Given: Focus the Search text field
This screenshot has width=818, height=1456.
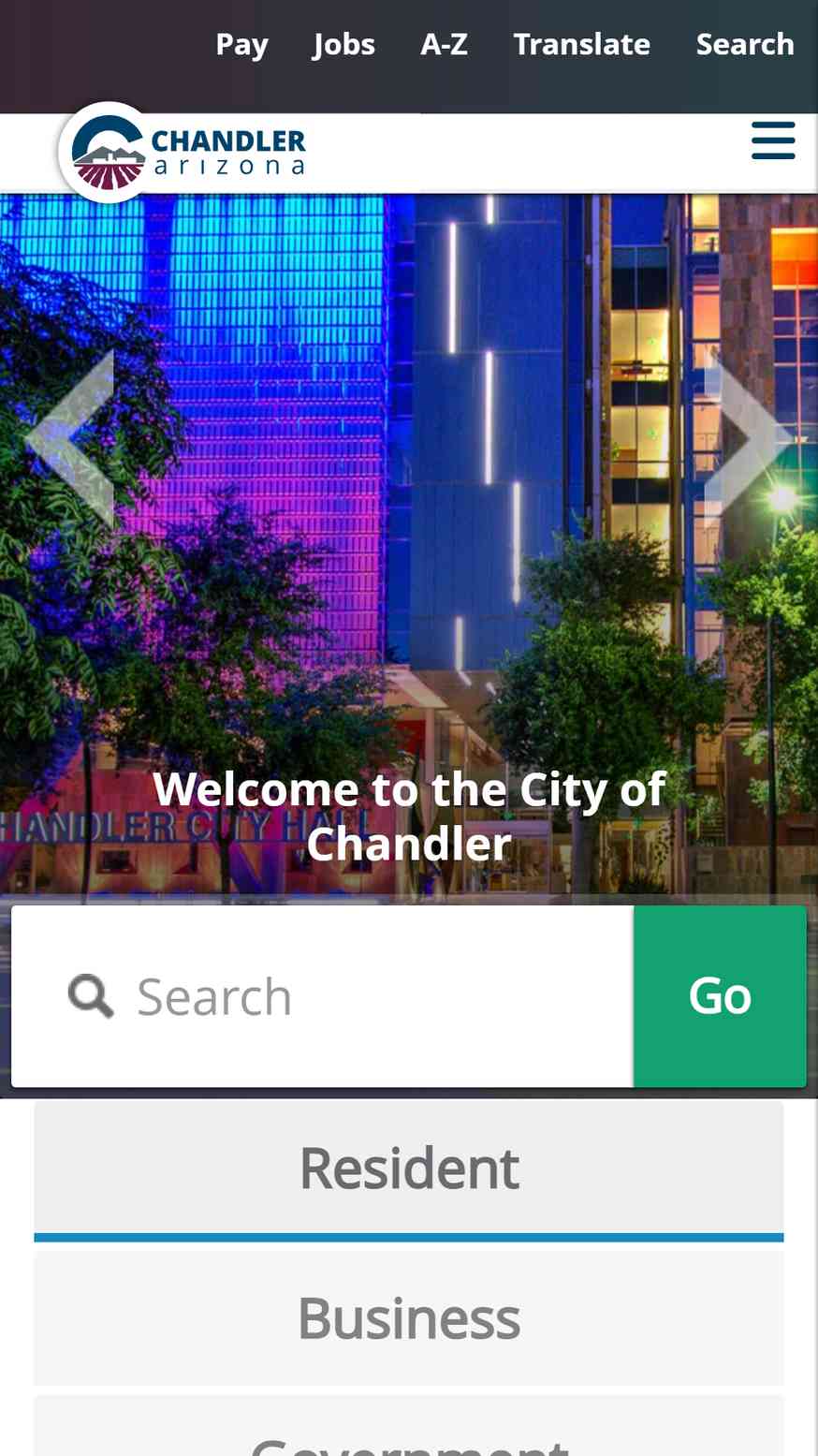Looking at the screenshot, I should (322, 996).
